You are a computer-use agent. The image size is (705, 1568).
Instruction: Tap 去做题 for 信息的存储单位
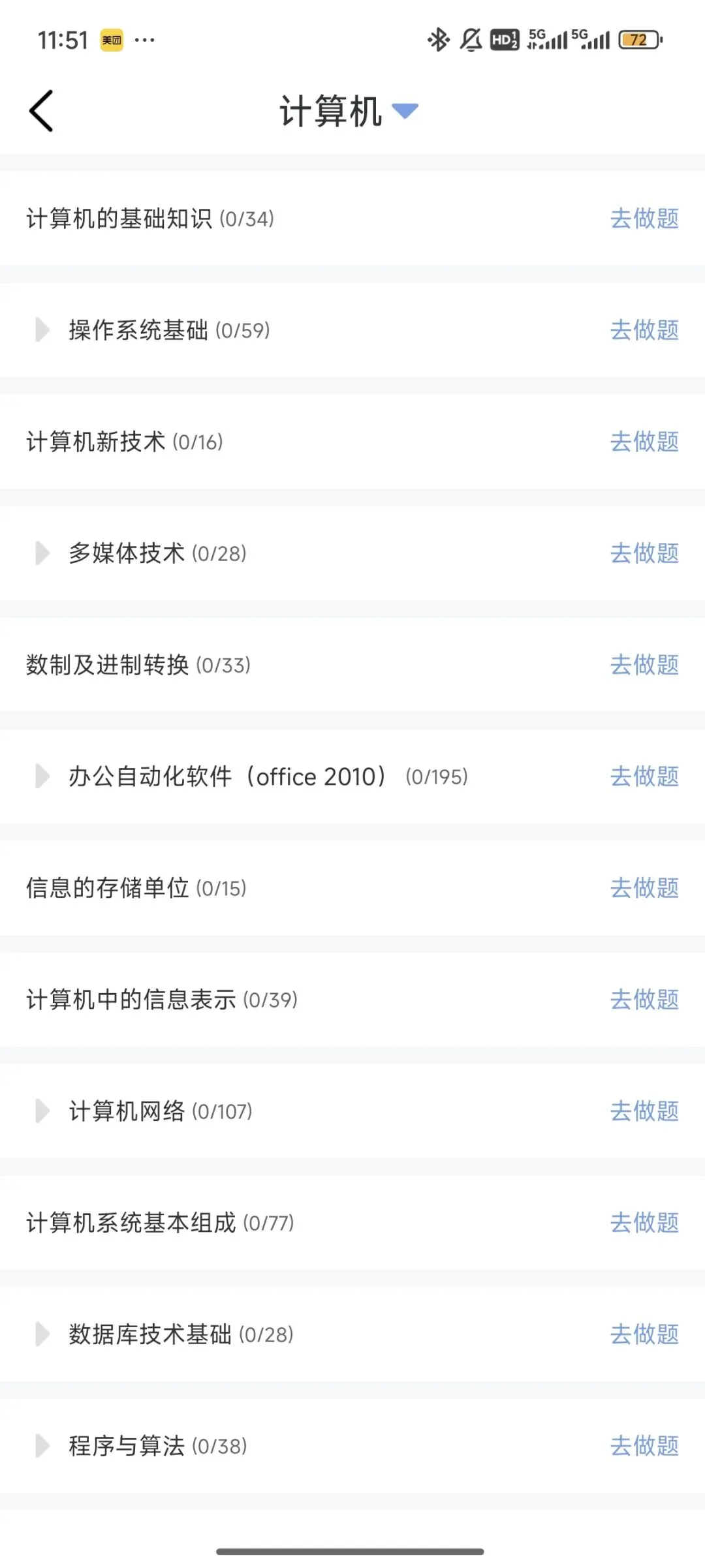click(644, 888)
